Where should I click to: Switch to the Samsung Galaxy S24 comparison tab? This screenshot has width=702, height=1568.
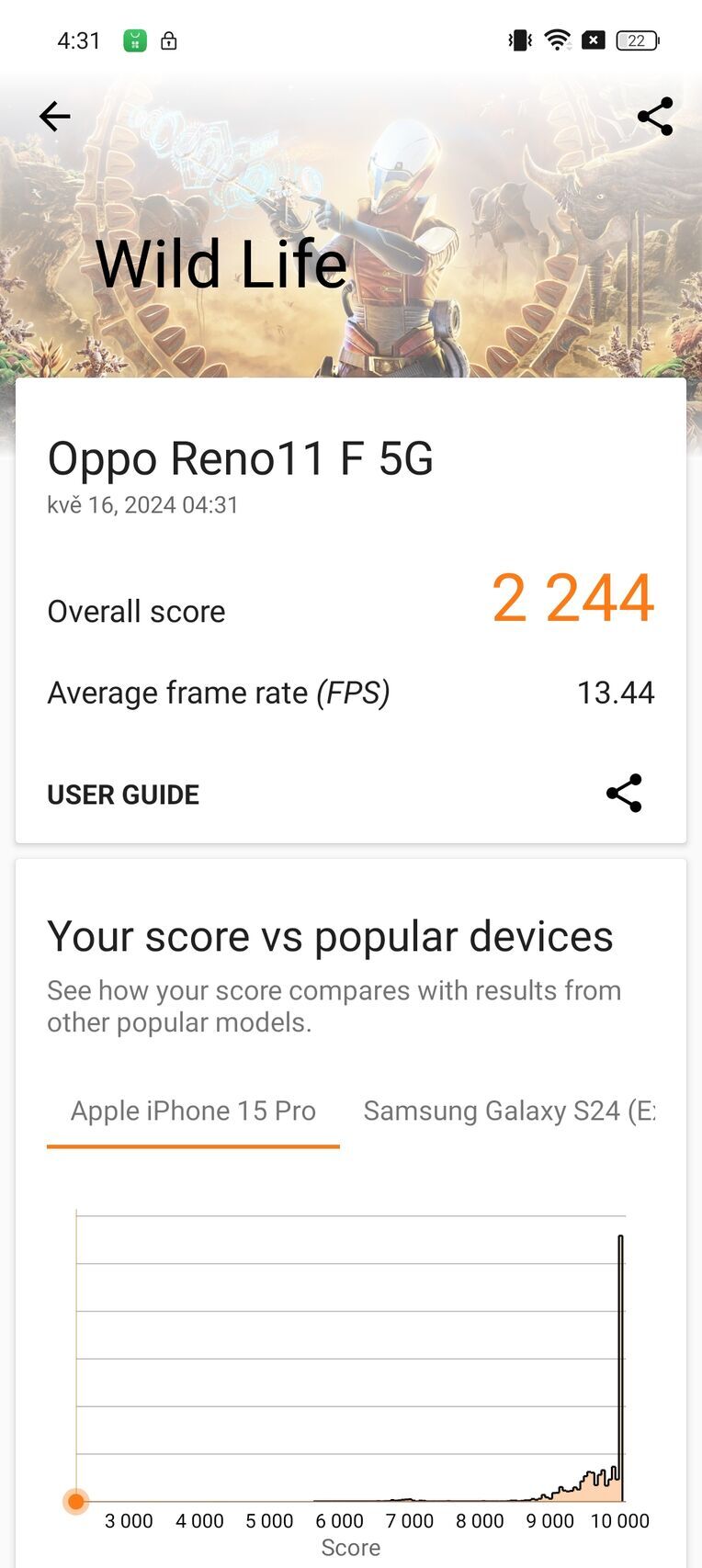click(511, 1111)
